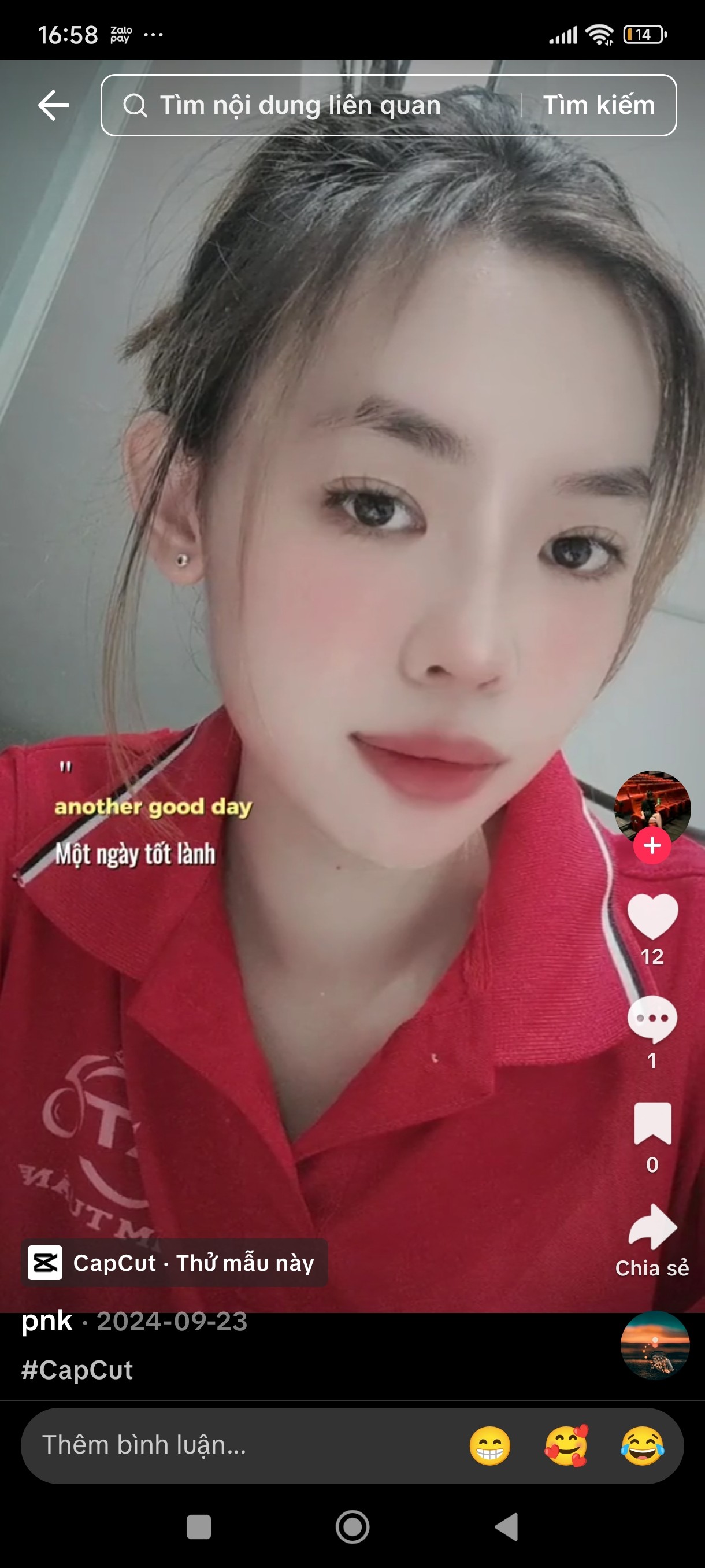705x1568 pixels.
Task: Open the spinning sound disc
Action: pos(655,1345)
